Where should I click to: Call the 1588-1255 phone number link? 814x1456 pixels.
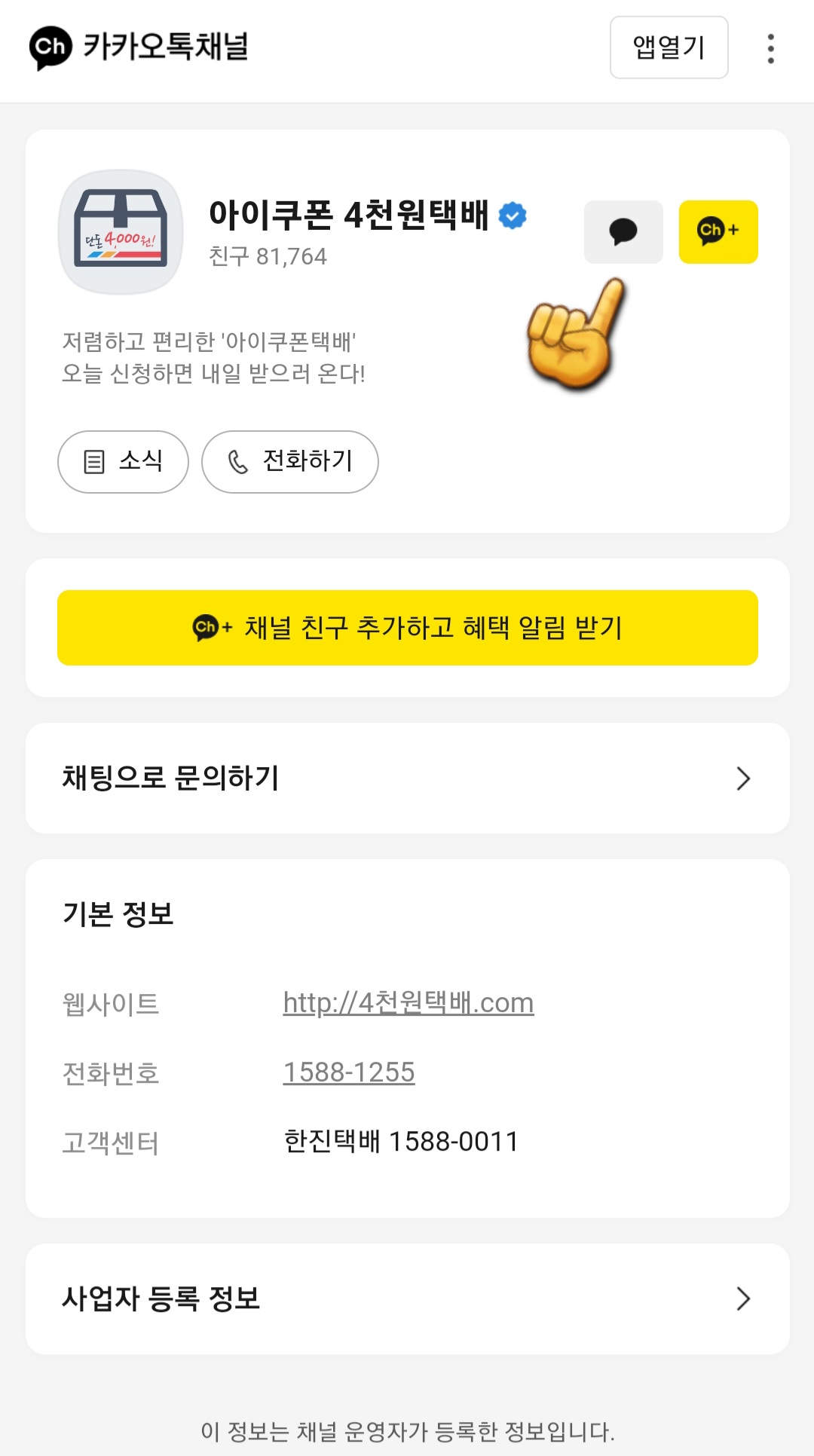(348, 1072)
